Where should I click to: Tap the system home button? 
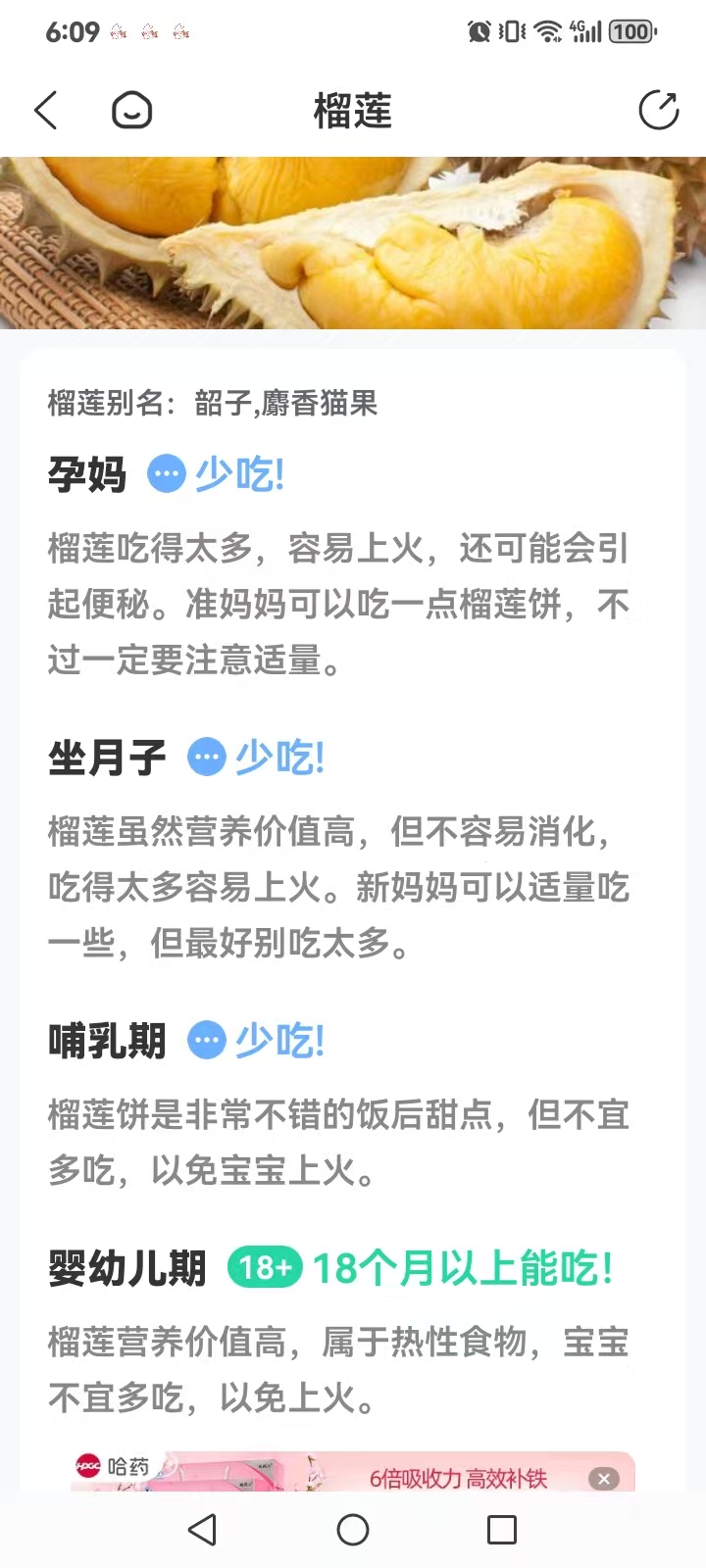point(353,1530)
